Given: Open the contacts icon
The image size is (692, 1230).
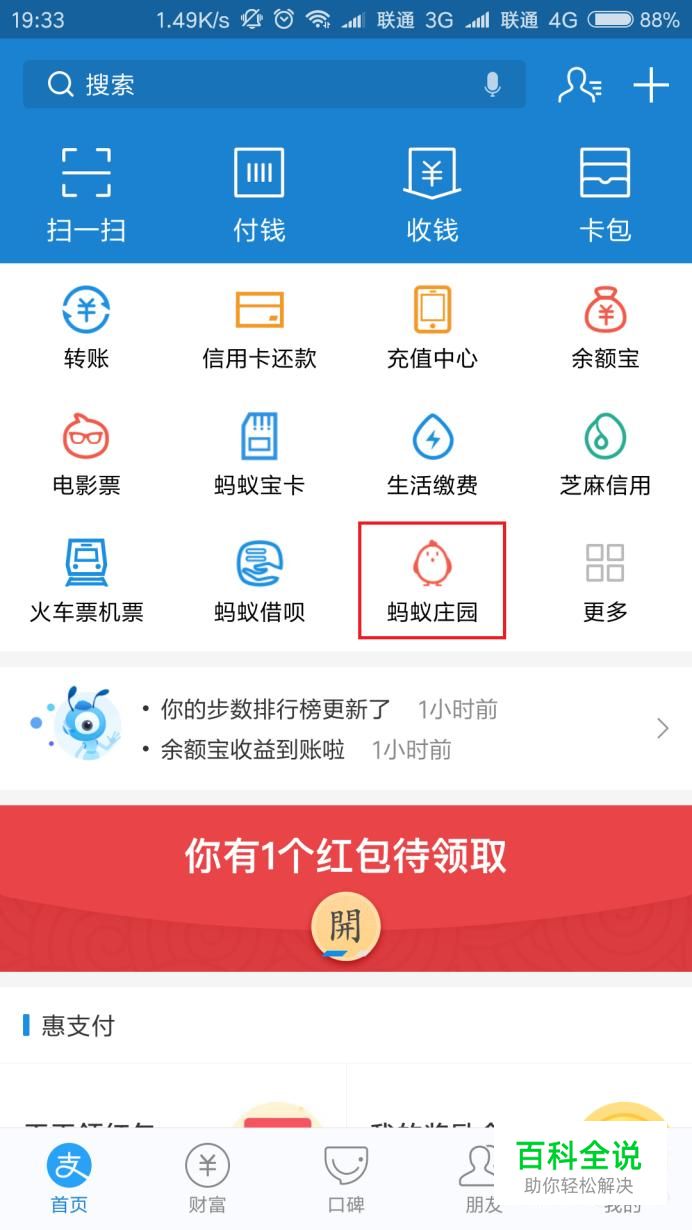Looking at the screenshot, I should 579,85.
